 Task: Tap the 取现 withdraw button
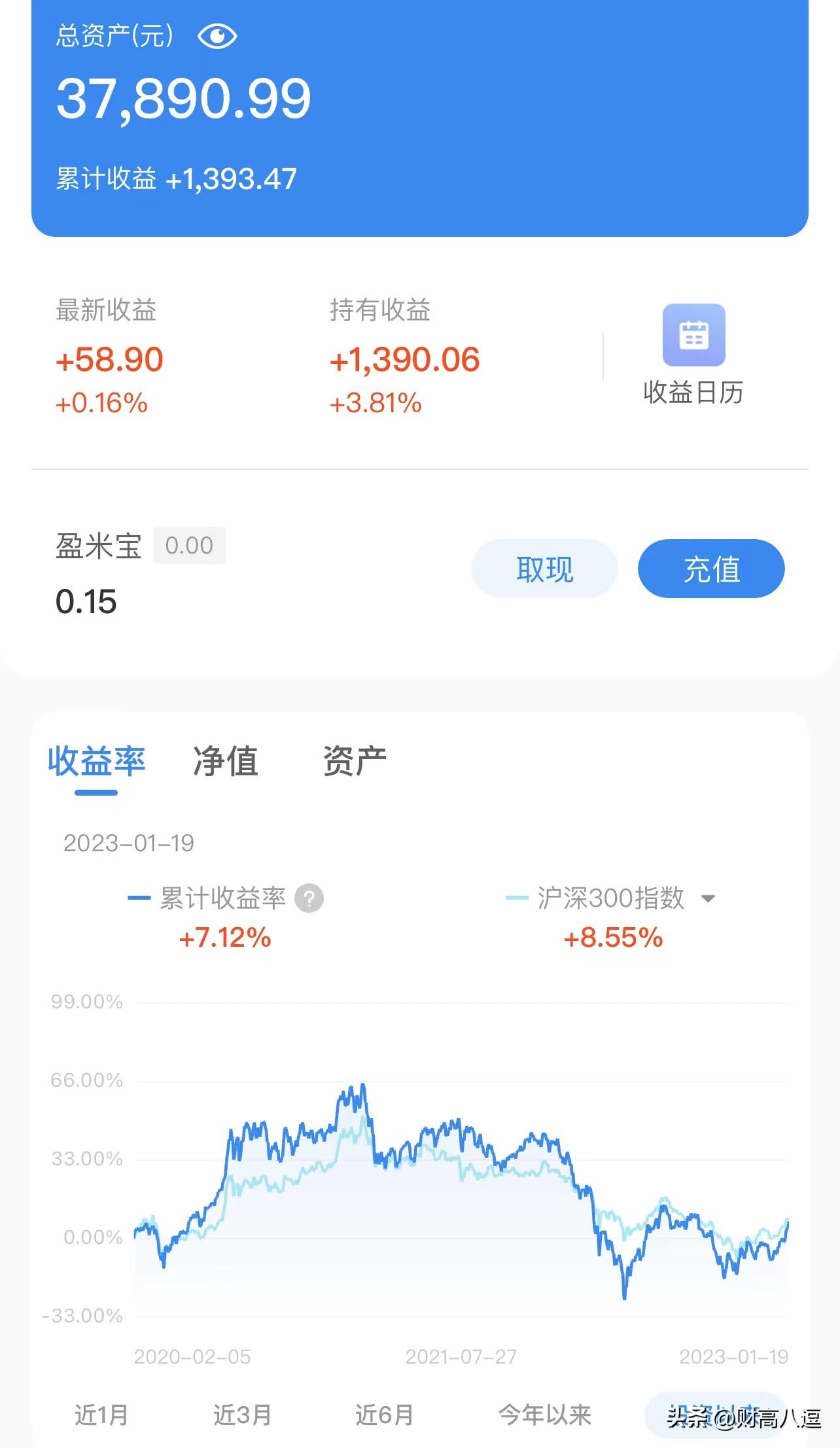point(544,569)
